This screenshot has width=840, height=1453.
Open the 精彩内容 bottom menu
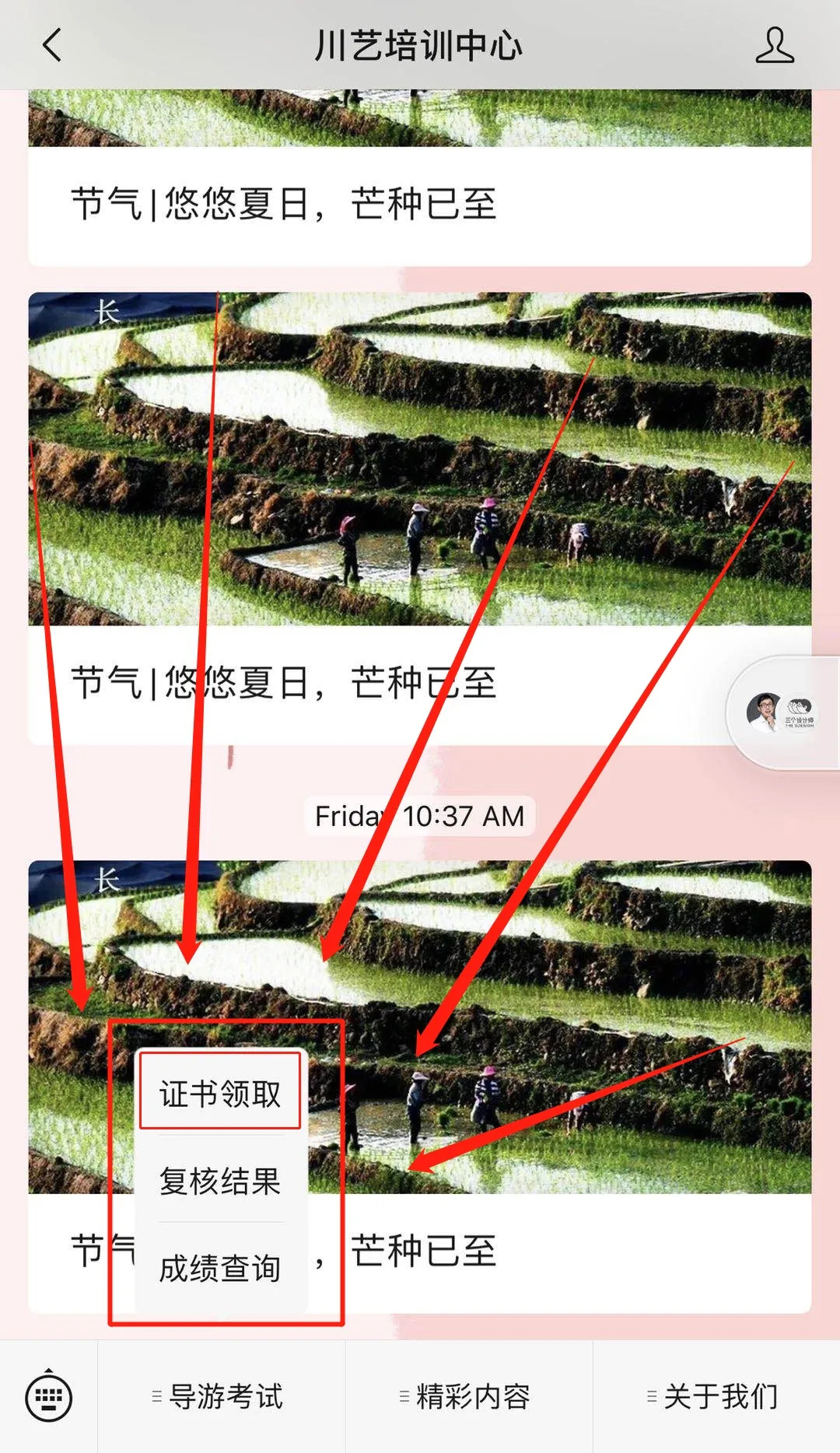(x=468, y=1397)
